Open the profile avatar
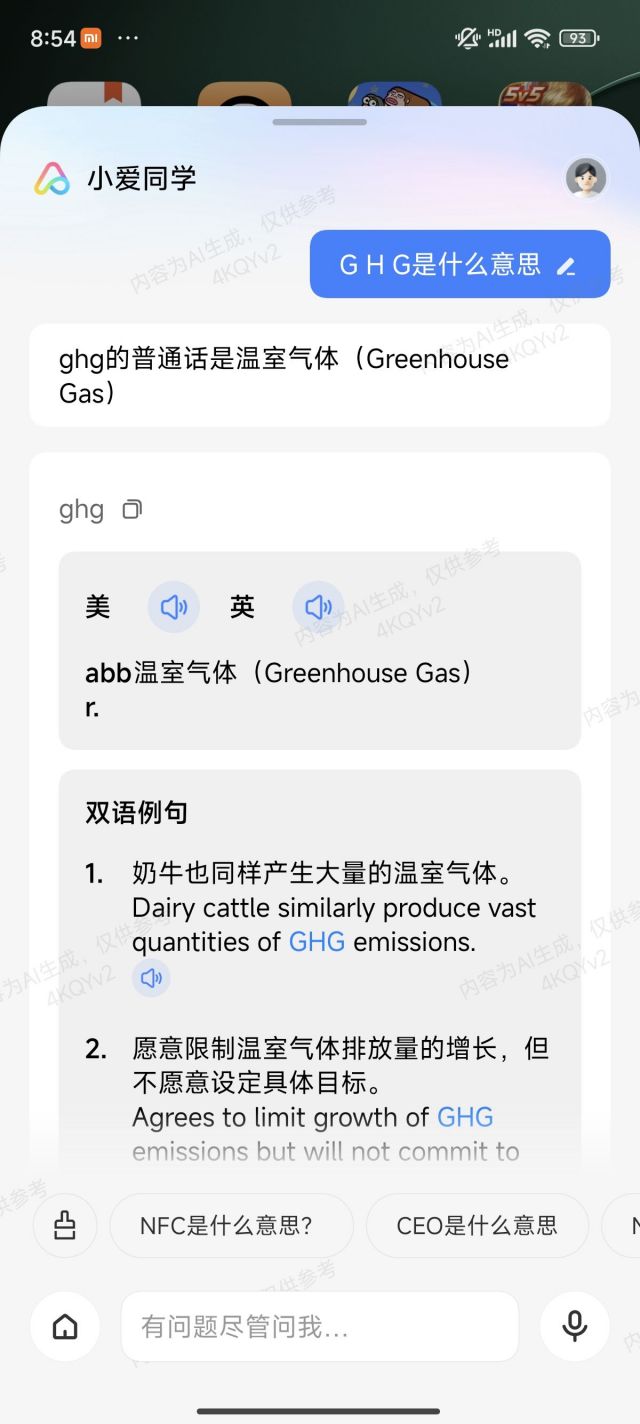This screenshot has width=640, height=1424. point(586,178)
